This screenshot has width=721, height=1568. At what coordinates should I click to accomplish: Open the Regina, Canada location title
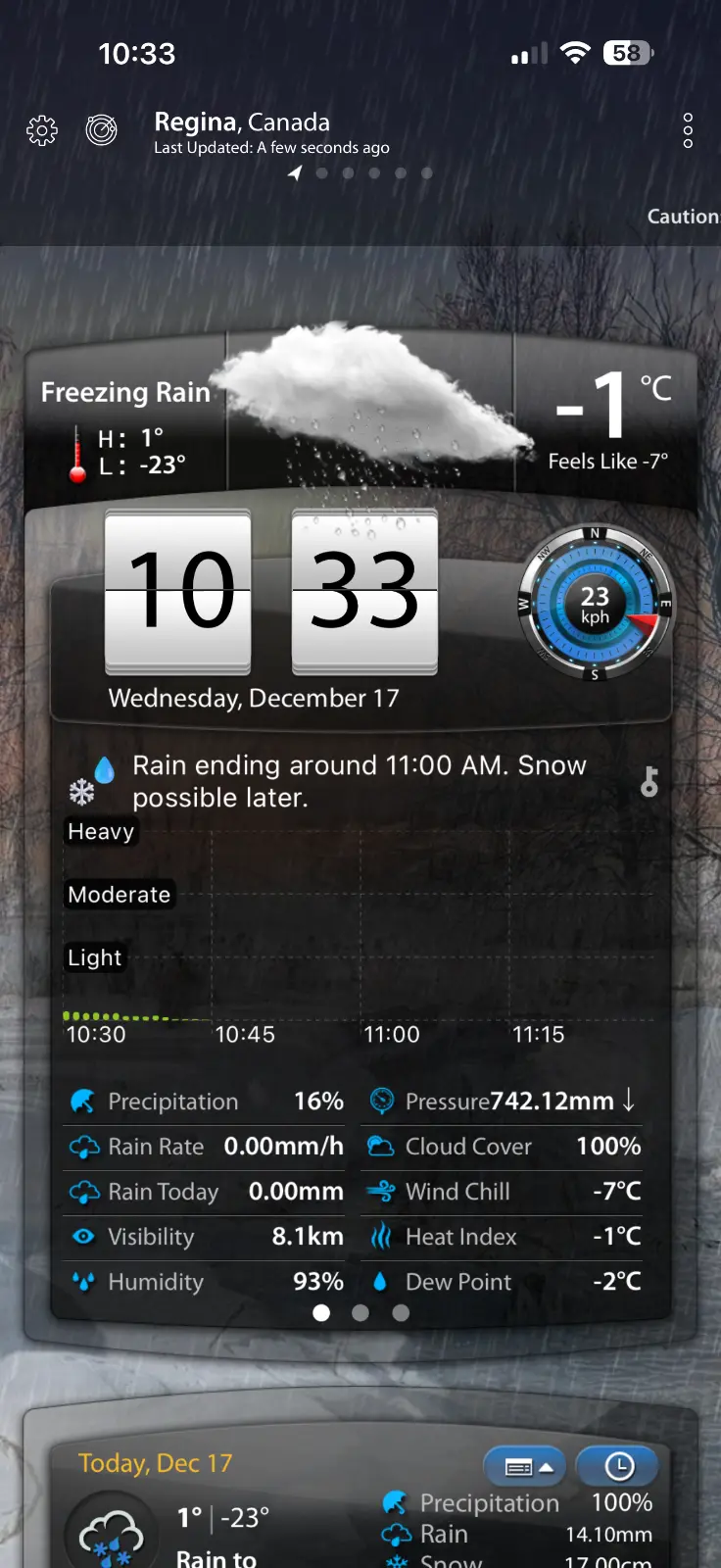pyautogui.click(x=242, y=122)
